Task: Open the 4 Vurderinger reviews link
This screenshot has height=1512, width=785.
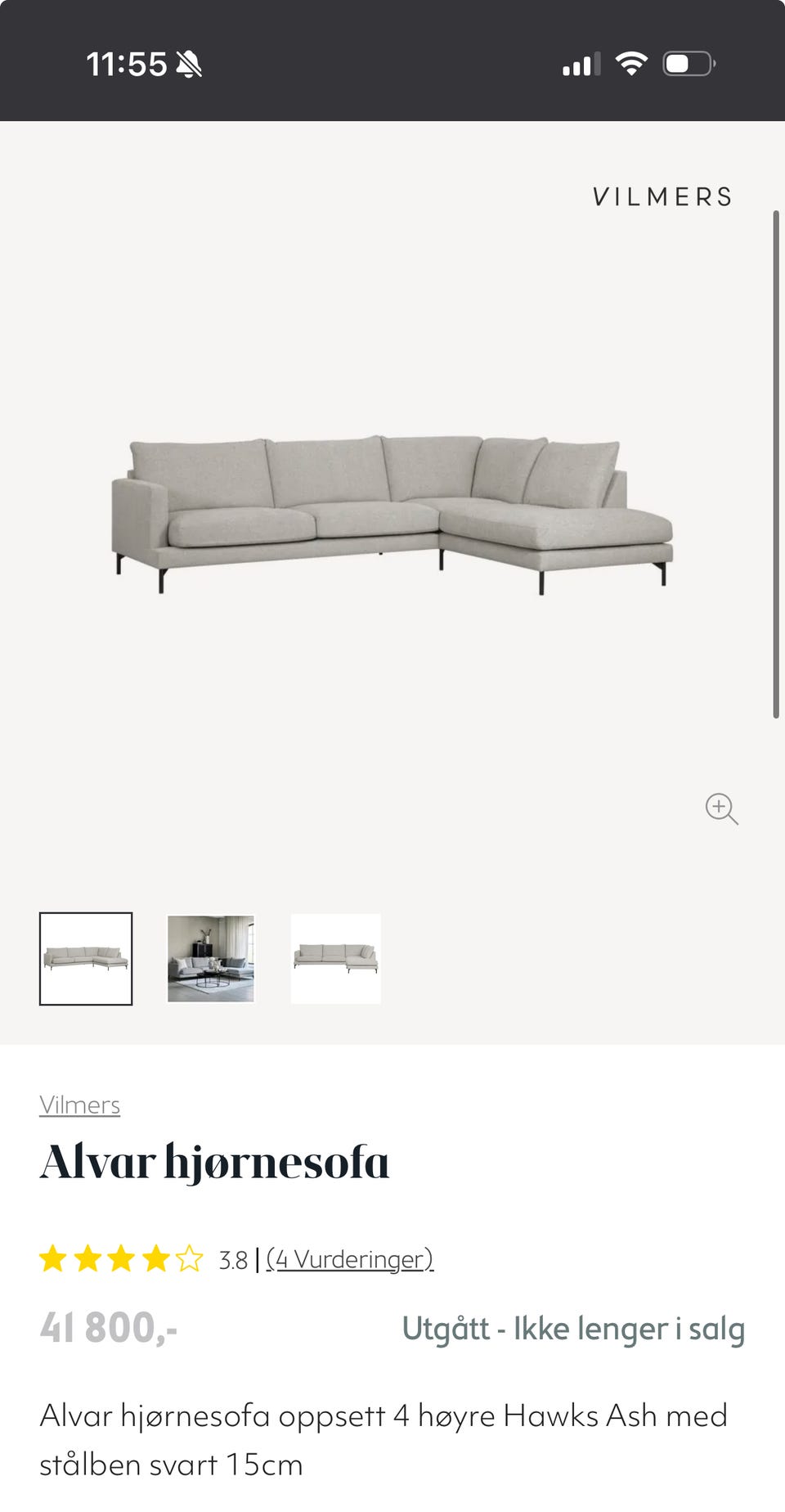Action: [350, 1258]
